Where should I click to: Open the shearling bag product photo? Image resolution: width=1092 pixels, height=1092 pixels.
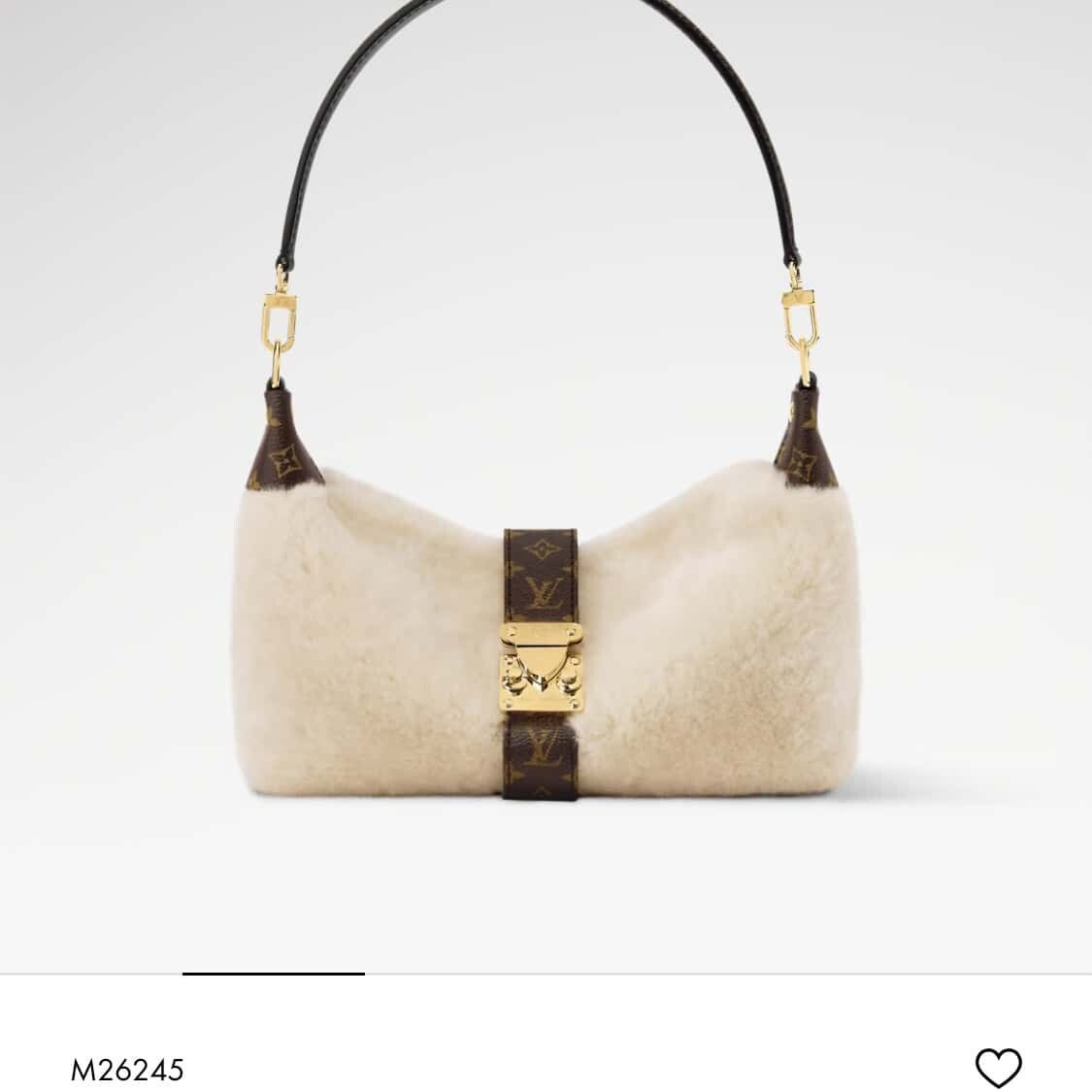click(x=546, y=544)
